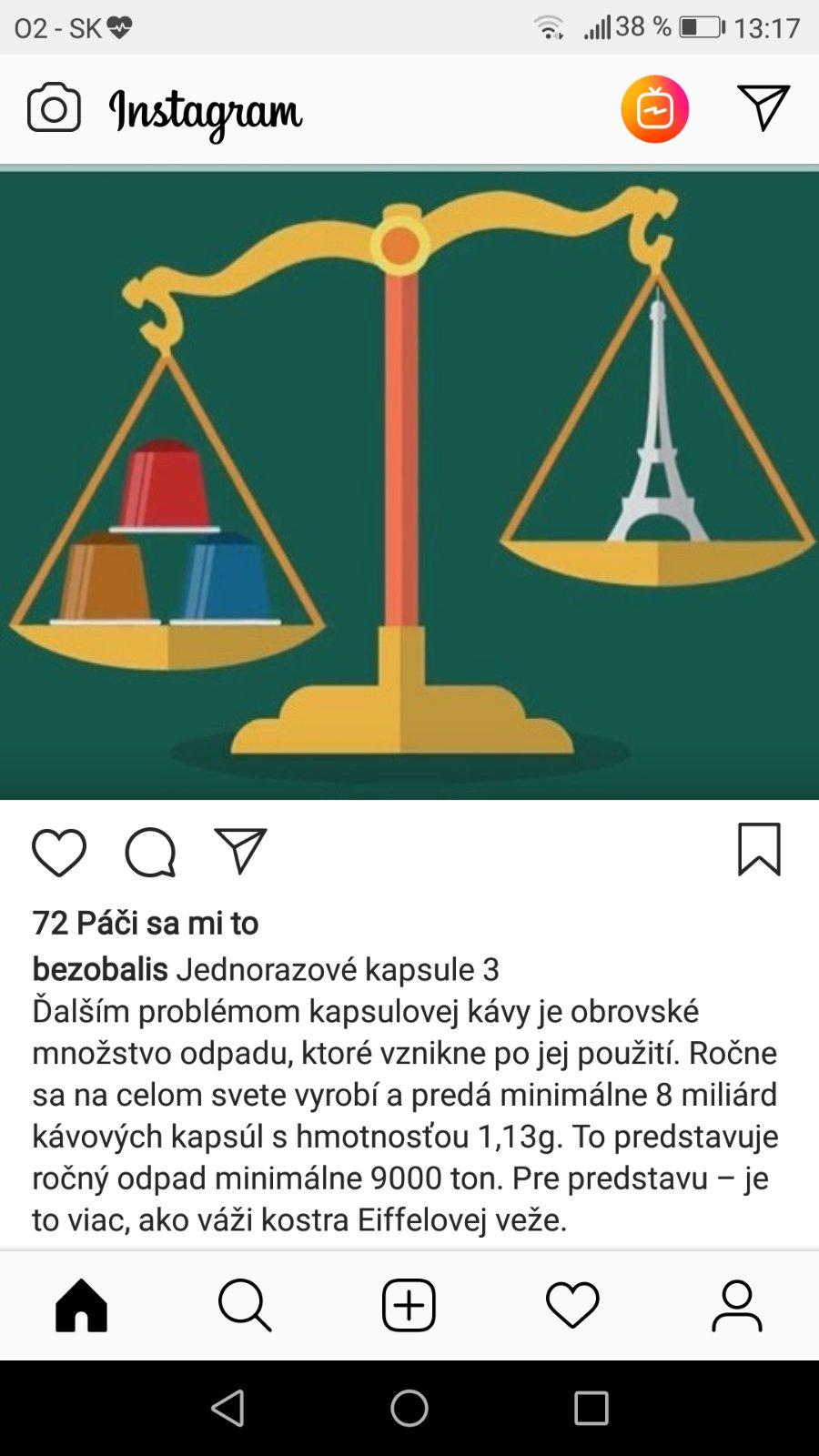Create a new post with the plus button
This screenshot has height=1456, width=819.
coord(409,1305)
